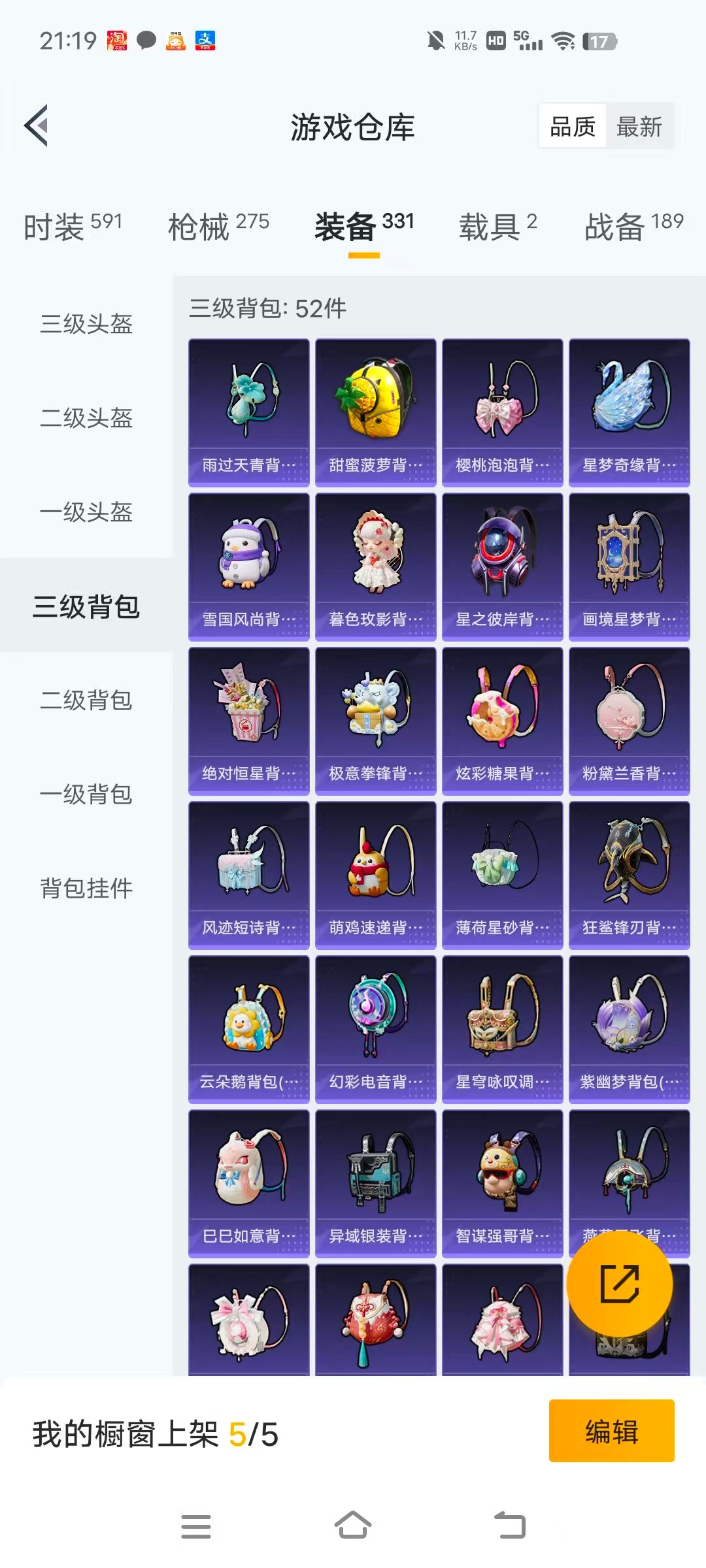Switch to the 时装 tab
This screenshot has height=1568, width=706.
73,226
